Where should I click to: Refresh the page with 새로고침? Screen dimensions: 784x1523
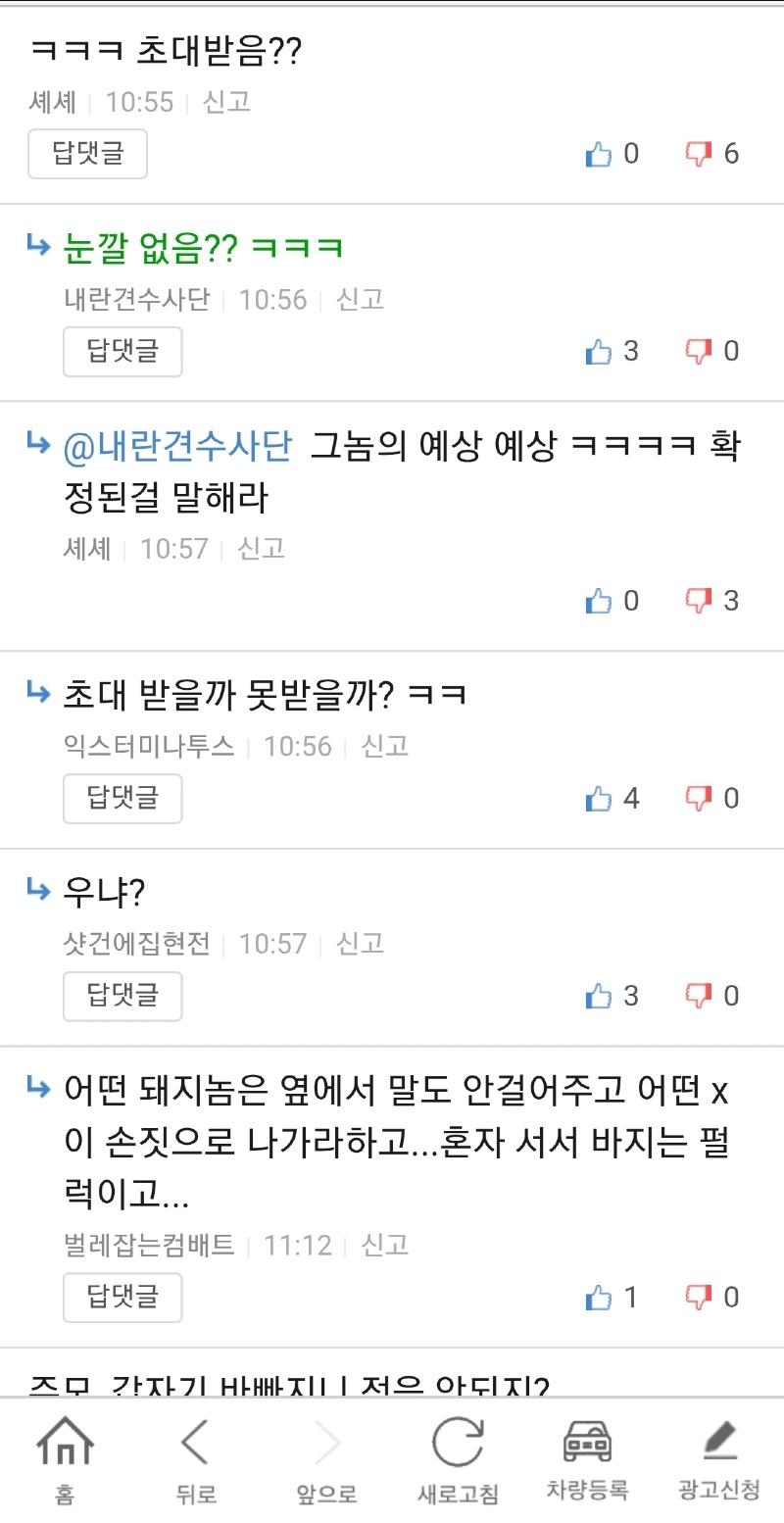(458, 1458)
